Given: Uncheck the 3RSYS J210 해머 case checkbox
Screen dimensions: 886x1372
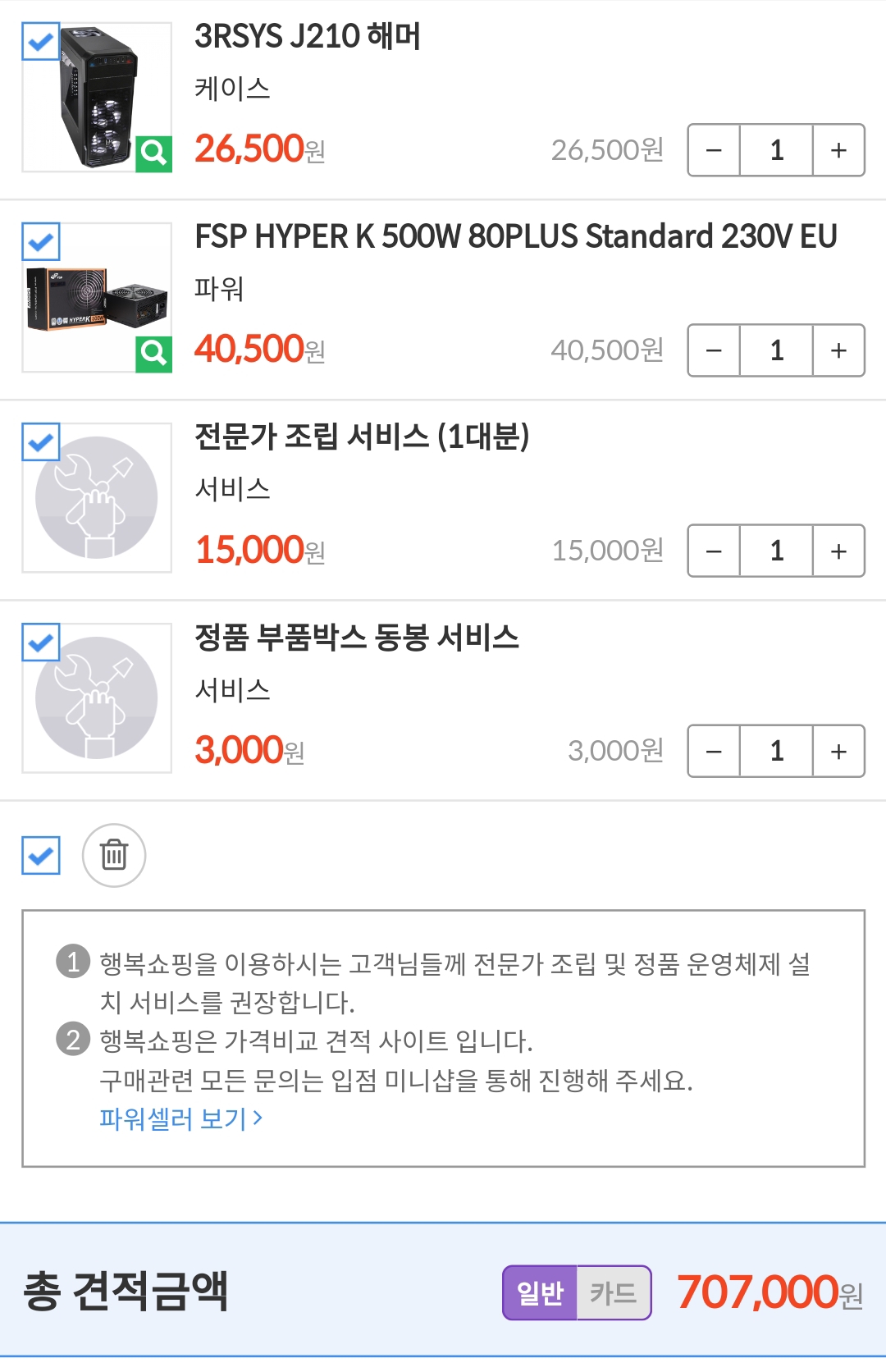Looking at the screenshot, I should 41,41.
